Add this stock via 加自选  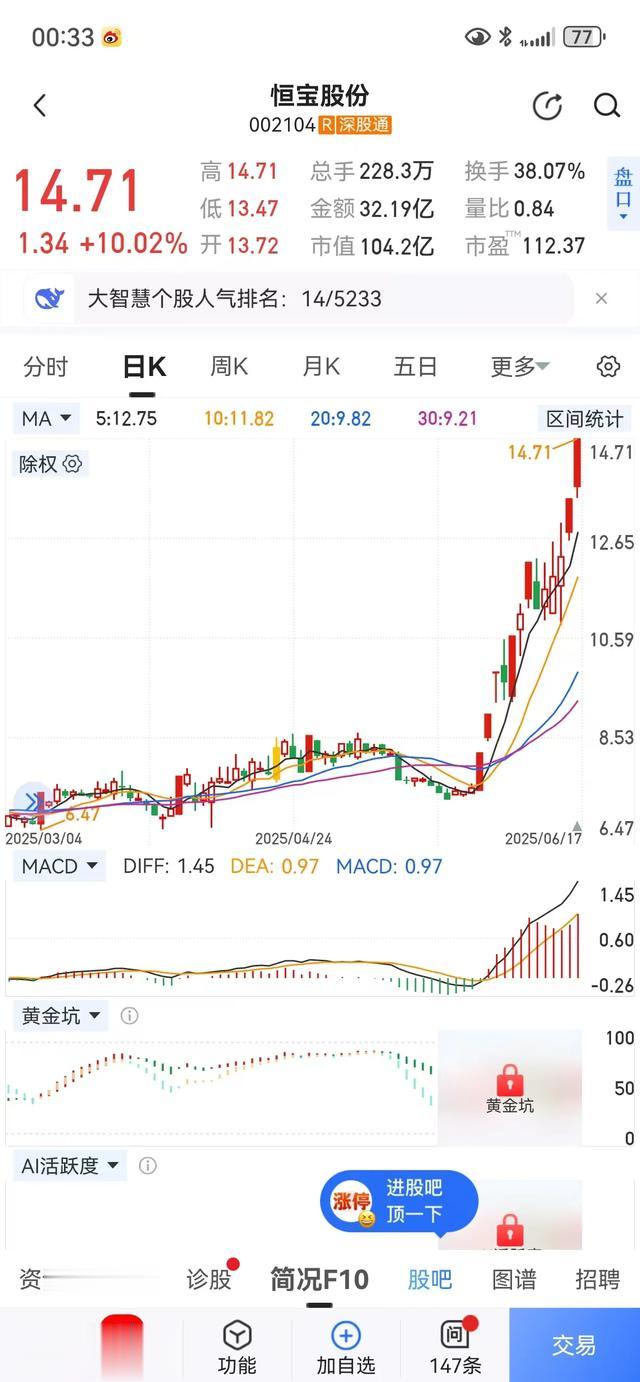345,1347
